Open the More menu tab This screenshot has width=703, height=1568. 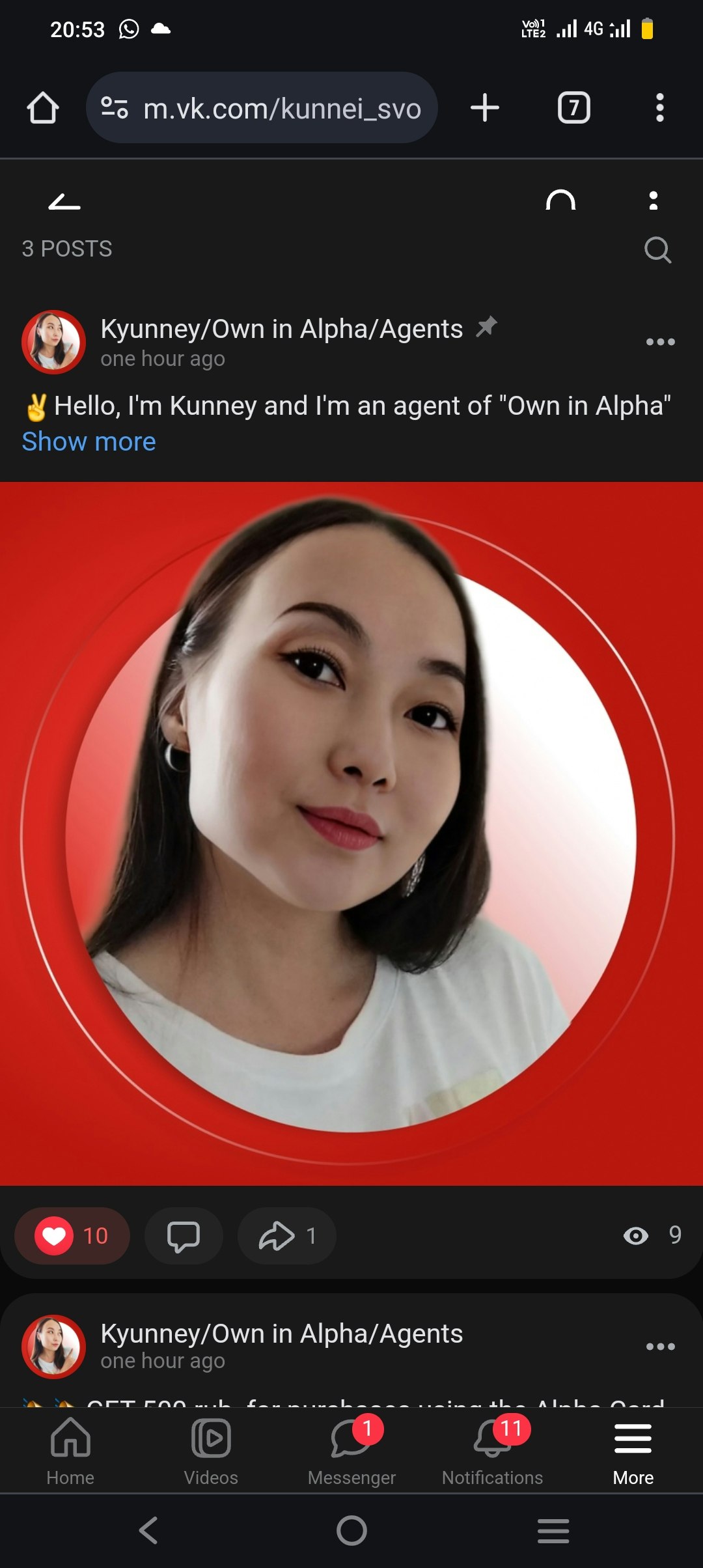(x=633, y=1451)
